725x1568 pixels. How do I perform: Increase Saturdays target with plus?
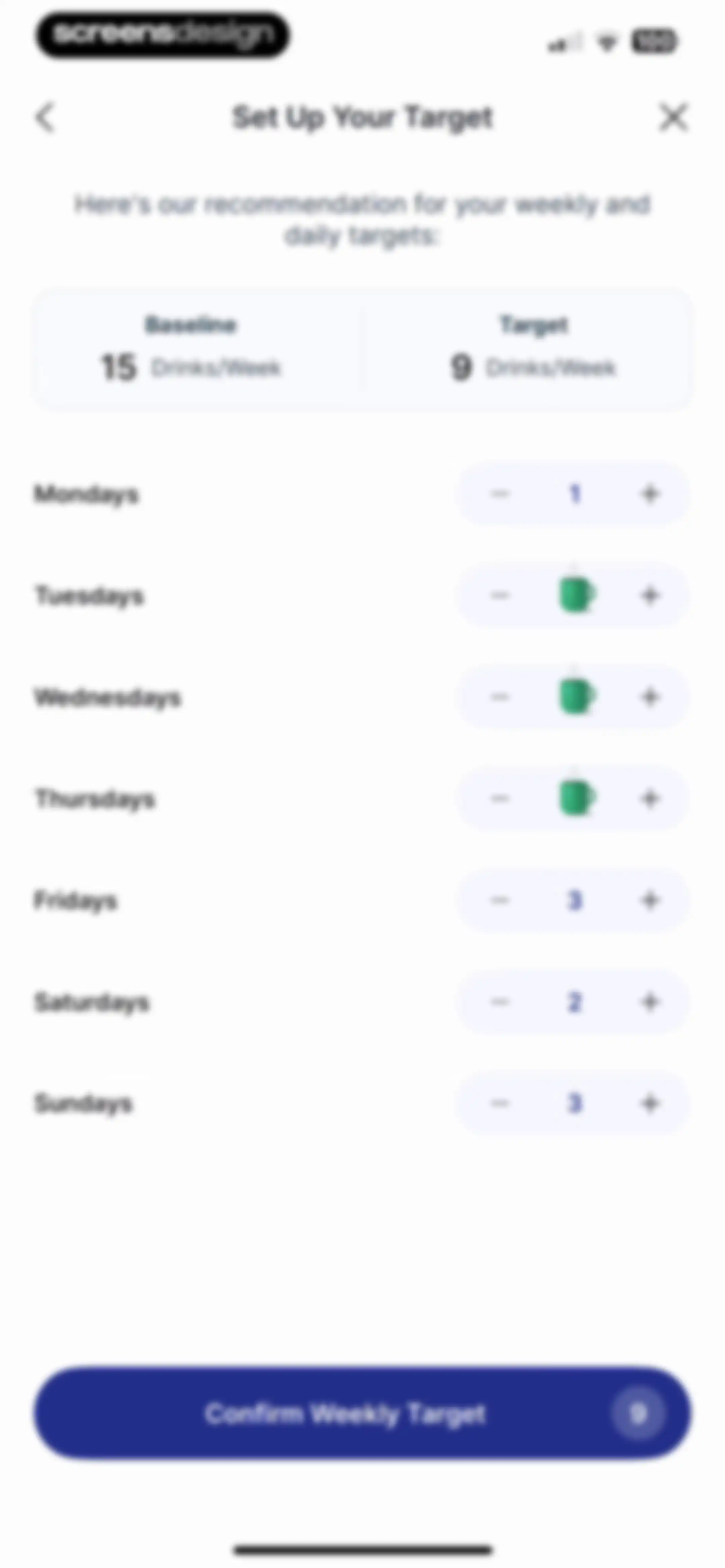[x=650, y=1002]
